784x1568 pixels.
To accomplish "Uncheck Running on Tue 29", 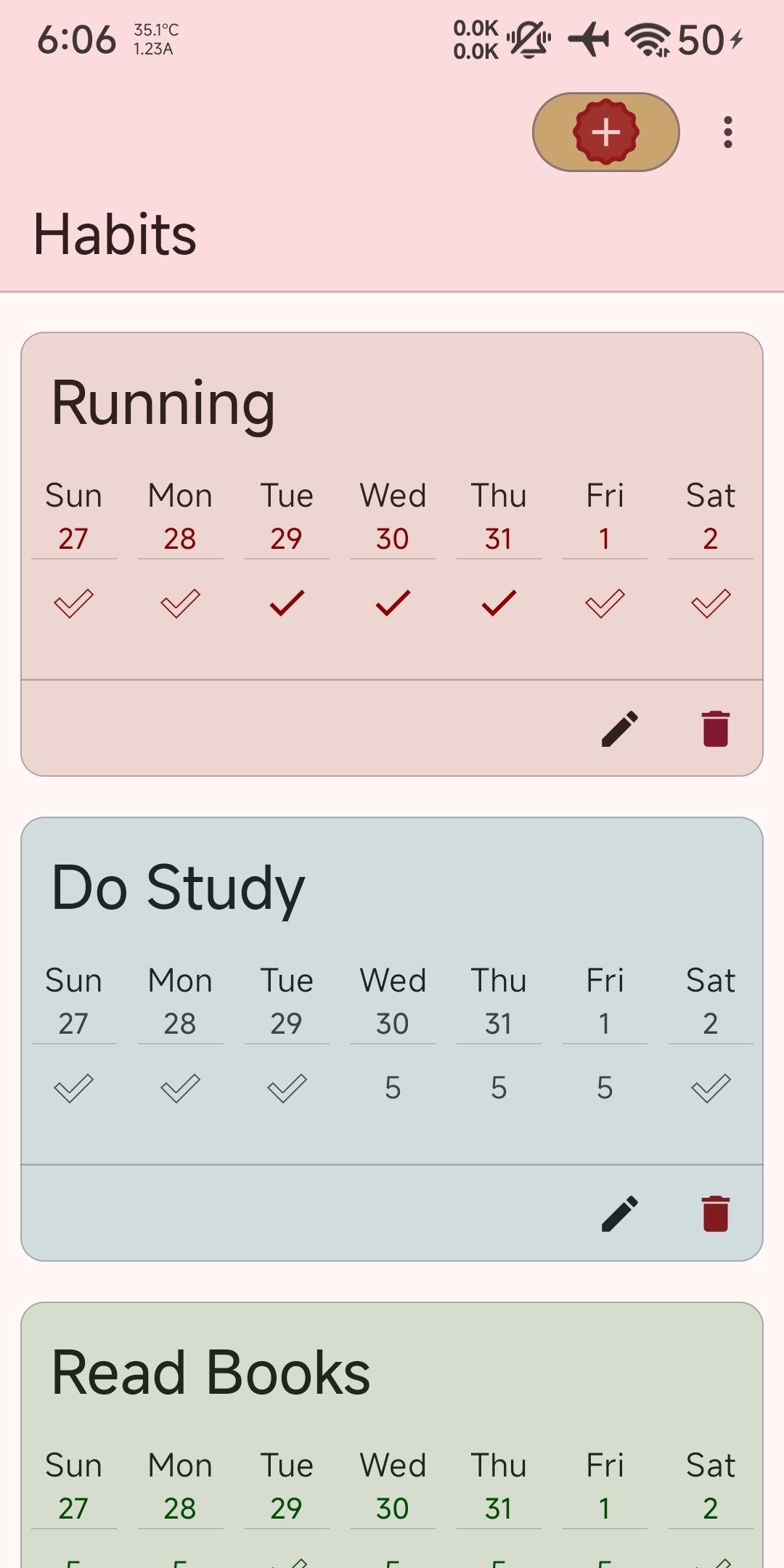I will (x=287, y=603).
